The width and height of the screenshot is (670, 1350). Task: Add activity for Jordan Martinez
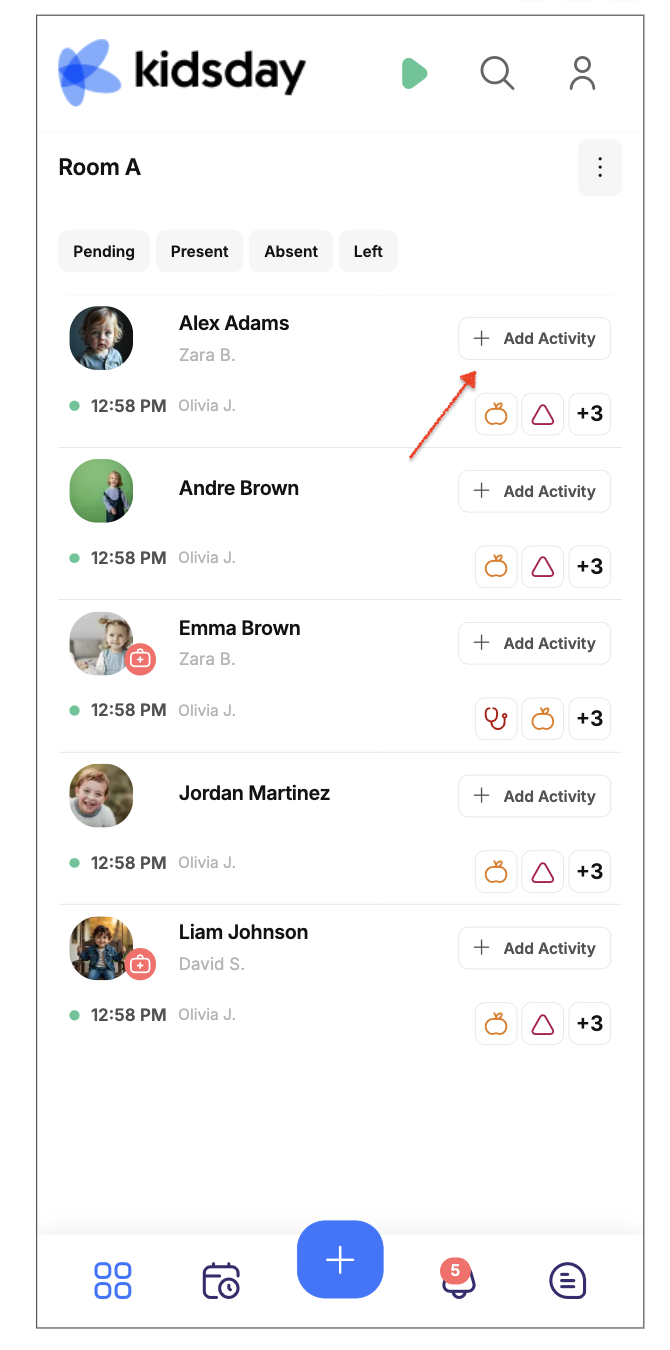[535, 796]
